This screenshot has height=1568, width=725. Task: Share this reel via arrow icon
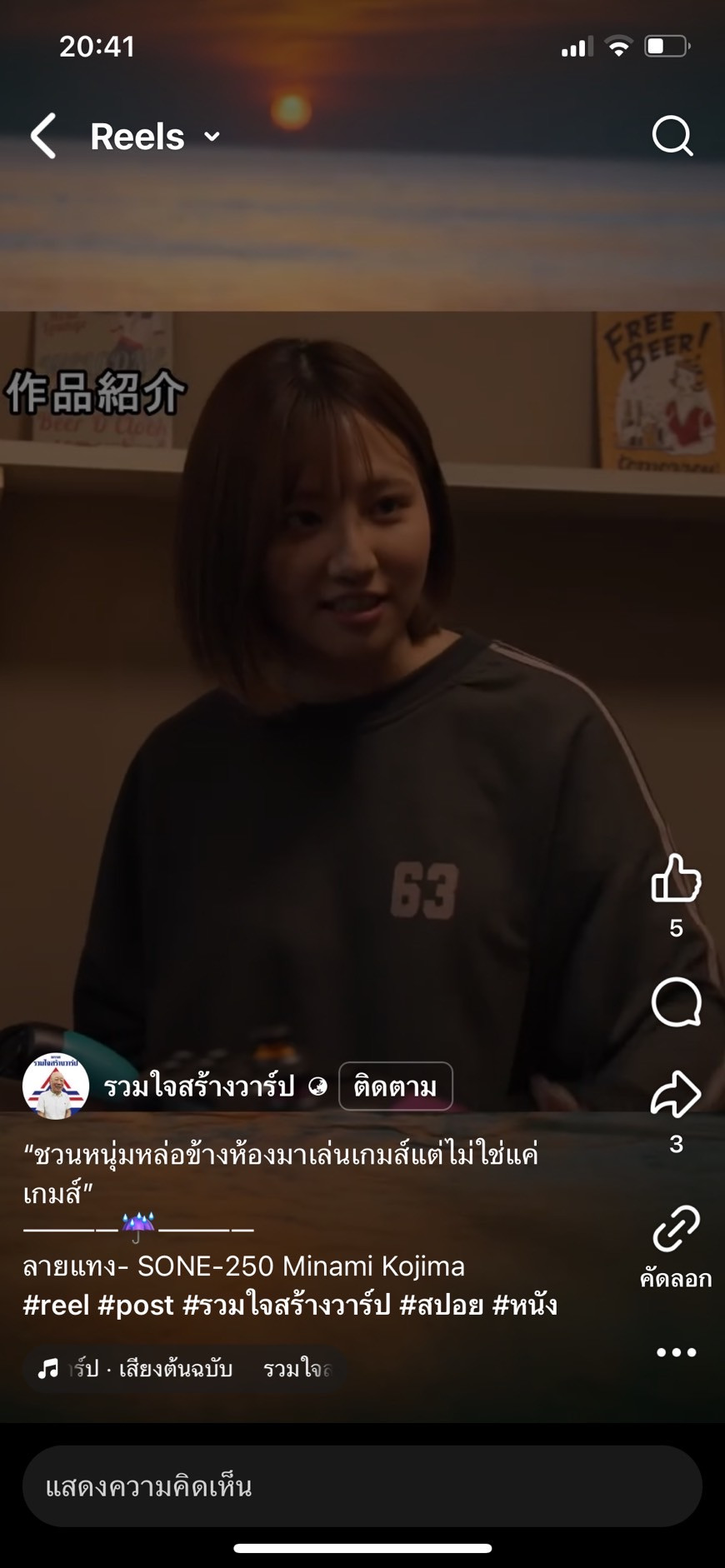click(675, 1095)
